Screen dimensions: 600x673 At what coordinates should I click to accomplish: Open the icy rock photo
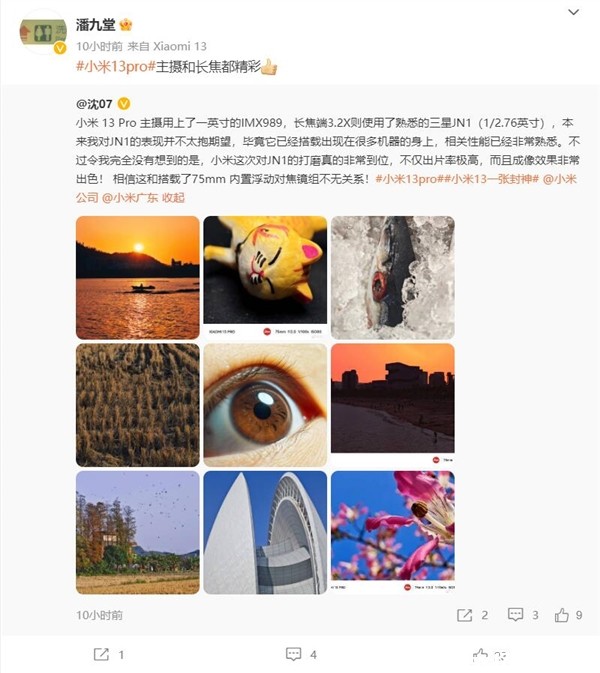point(392,277)
